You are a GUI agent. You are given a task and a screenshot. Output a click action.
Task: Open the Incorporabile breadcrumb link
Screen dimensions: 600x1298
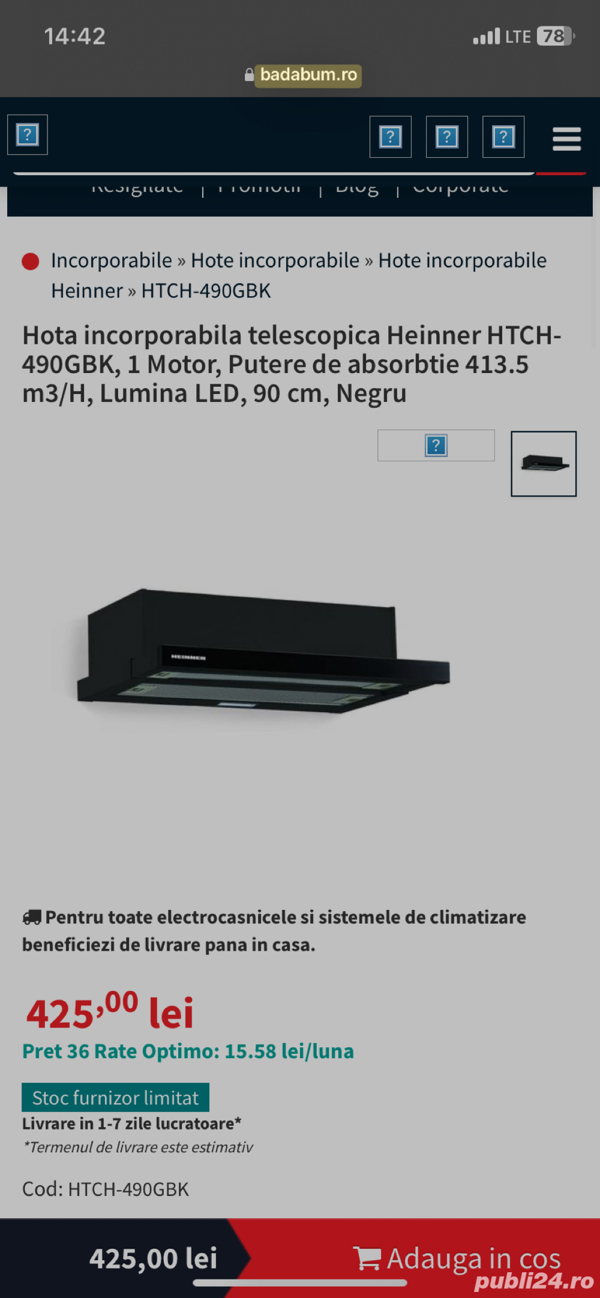point(111,260)
